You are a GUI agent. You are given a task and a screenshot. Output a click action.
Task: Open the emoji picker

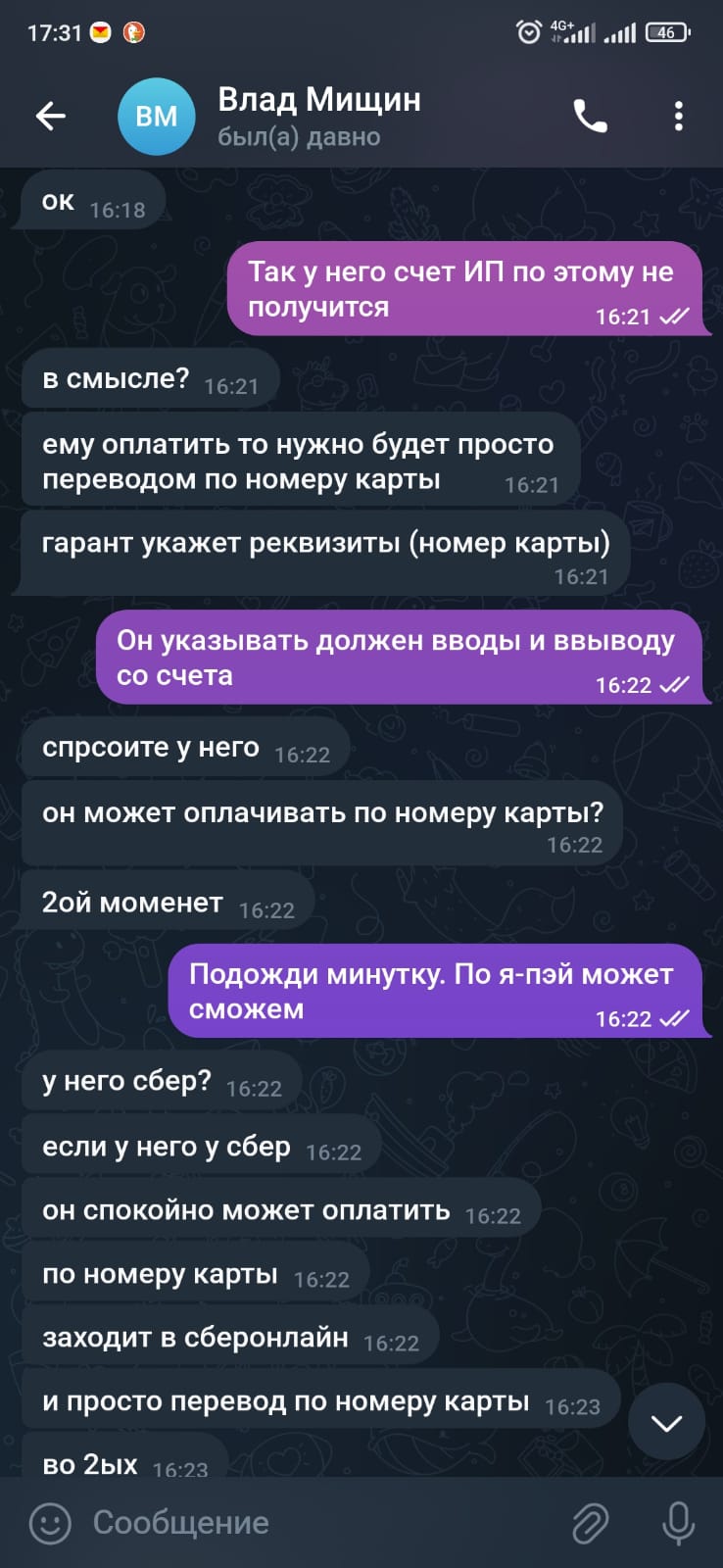pyautogui.click(x=50, y=1523)
